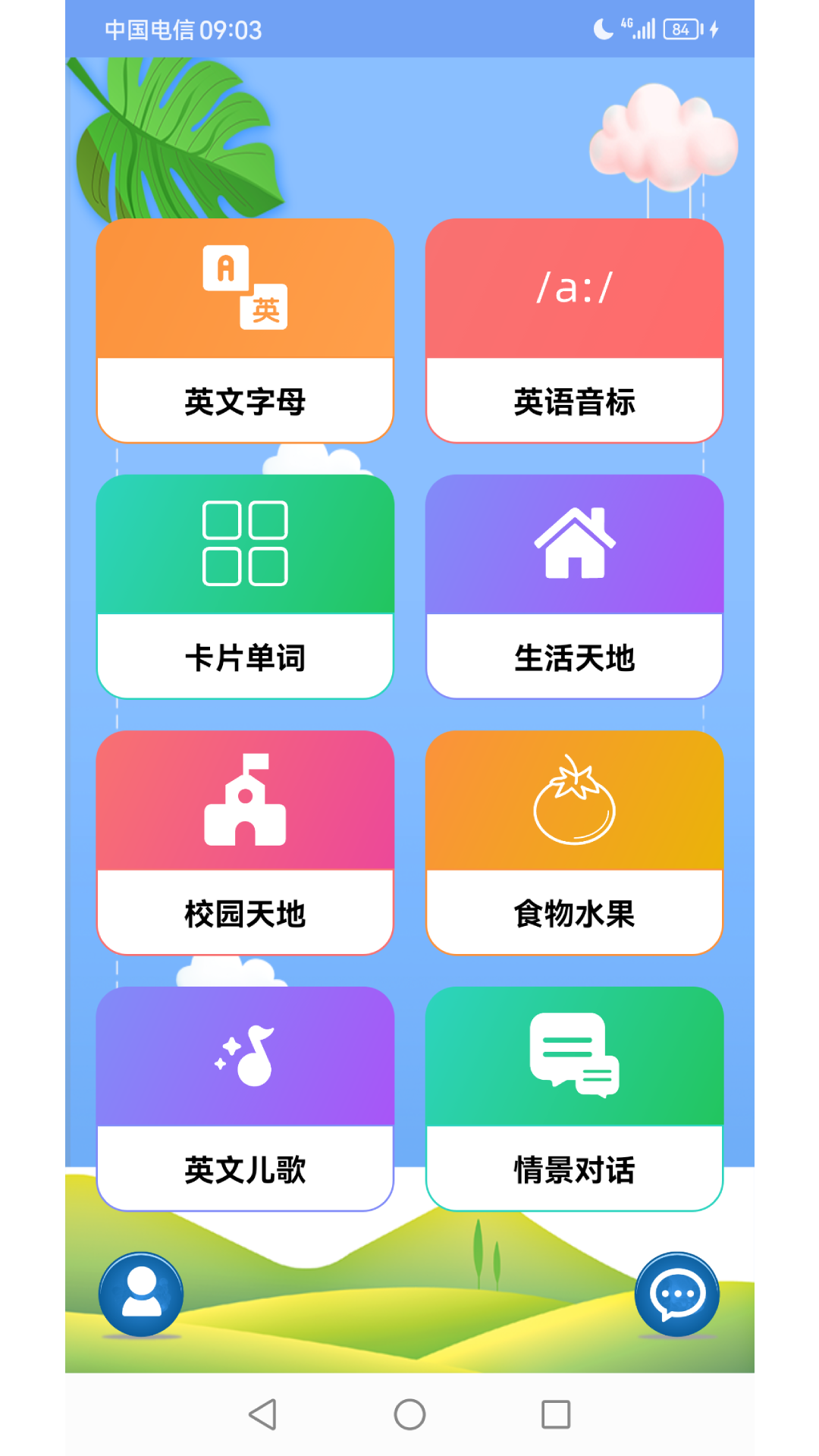Tap the castle icon on 校园天地 card

[244, 800]
